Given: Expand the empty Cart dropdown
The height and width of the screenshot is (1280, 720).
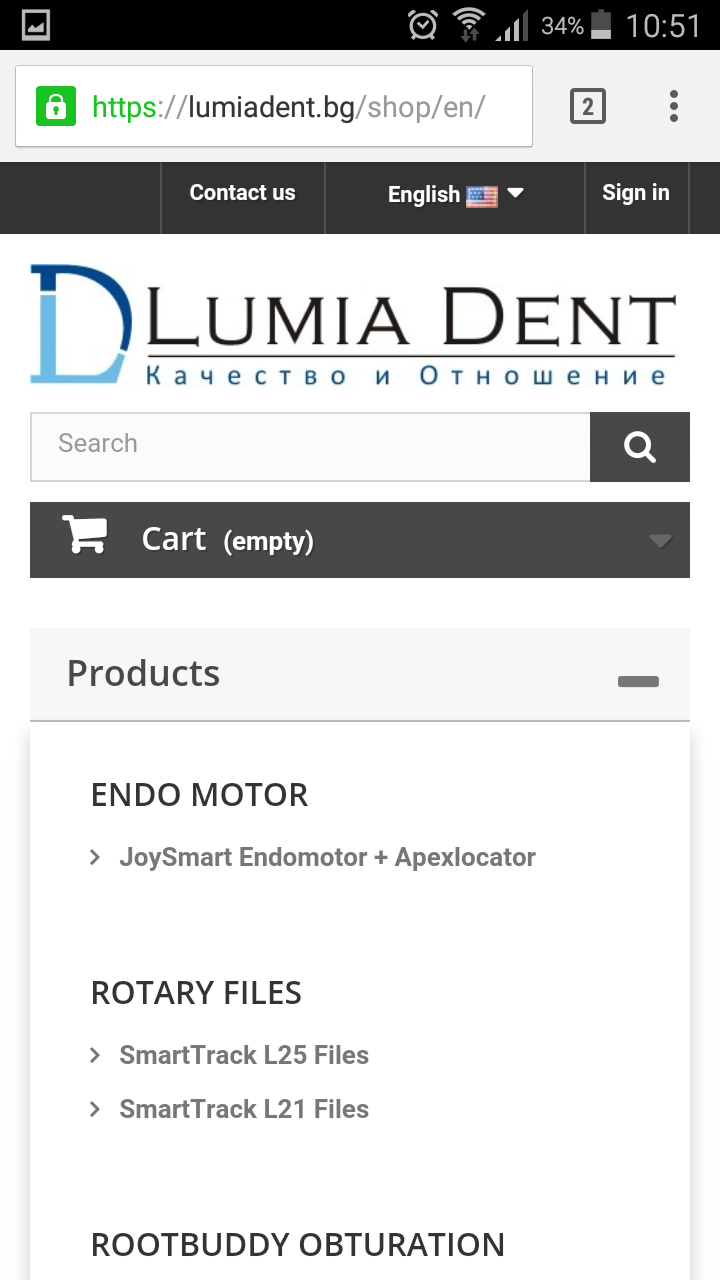Looking at the screenshot, I should pyautogui.click(x=360, y=540).
